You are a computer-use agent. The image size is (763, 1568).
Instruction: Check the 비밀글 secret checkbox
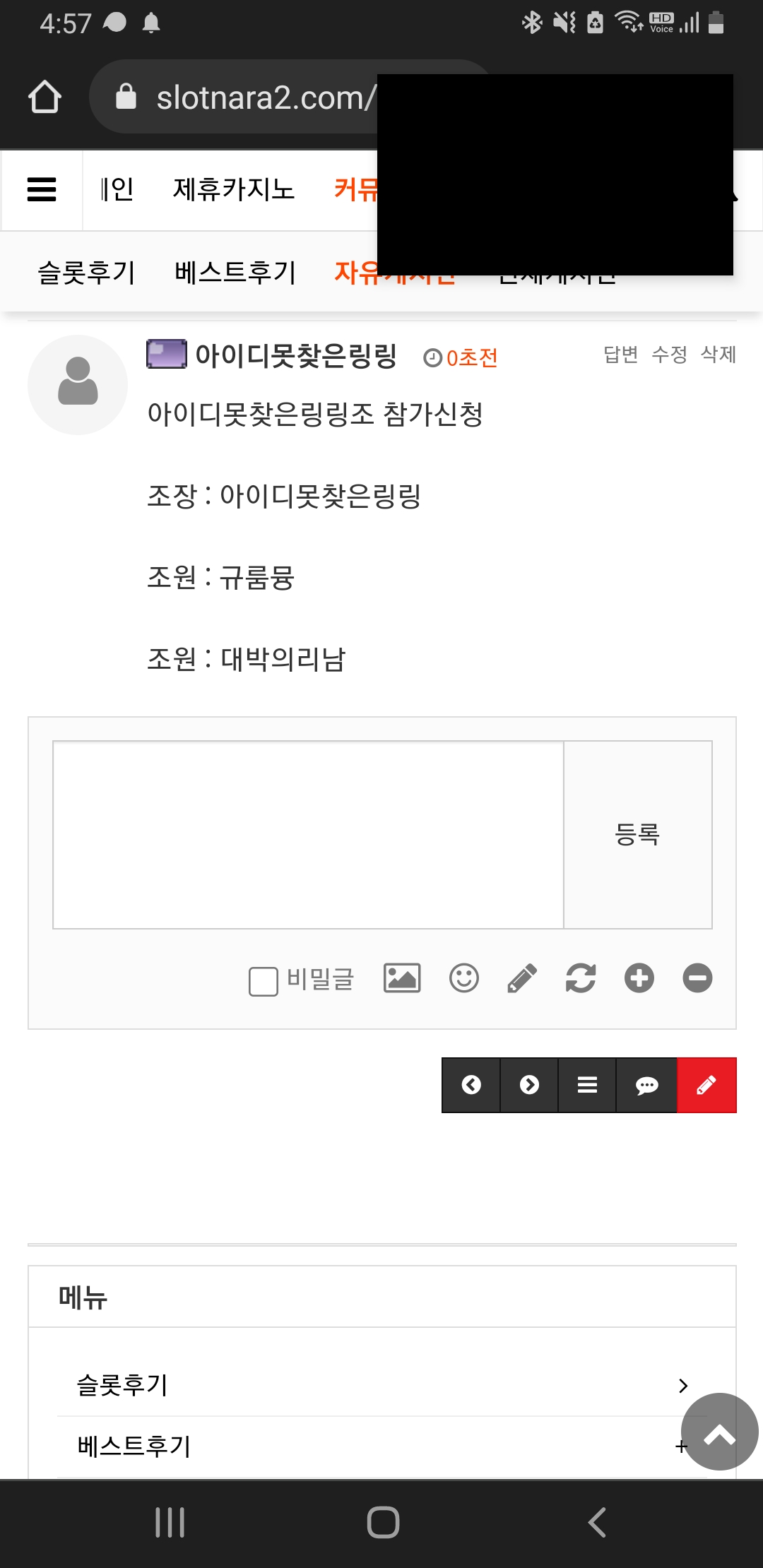click(x=264, y=981)
